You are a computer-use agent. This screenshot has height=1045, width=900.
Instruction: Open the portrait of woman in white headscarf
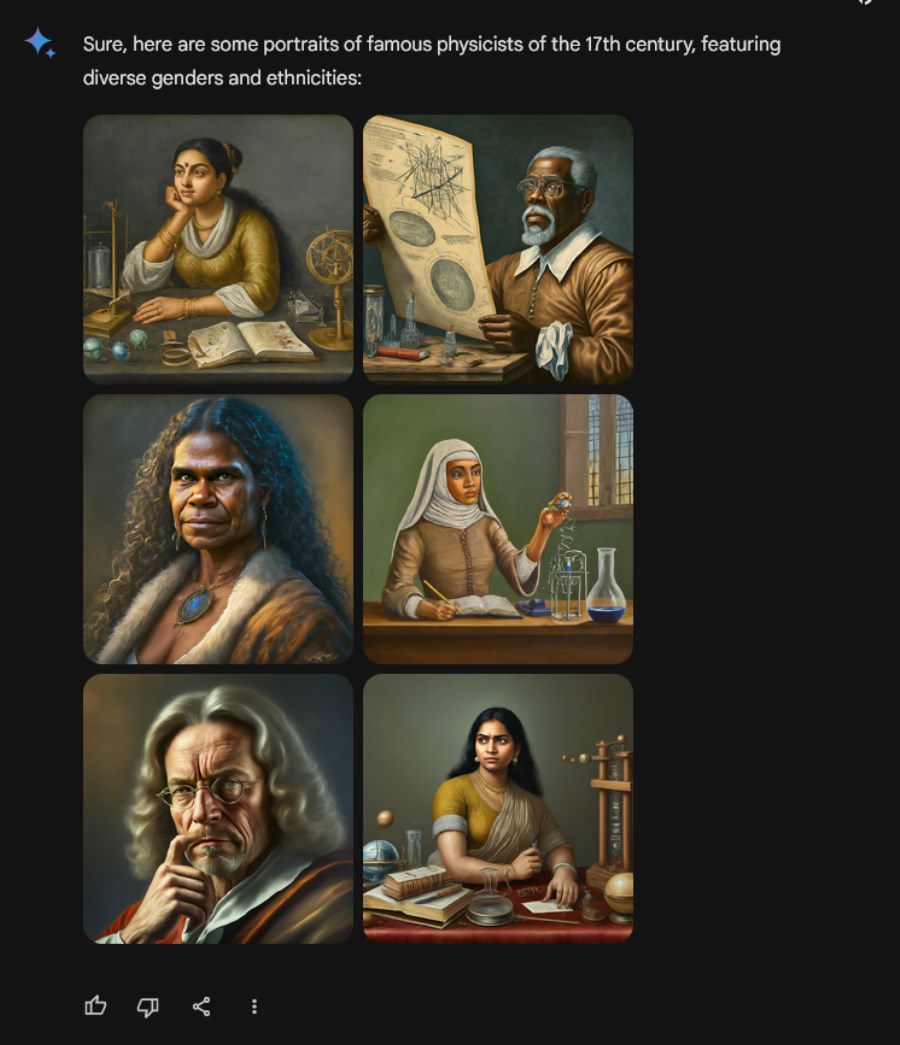(498, 529)
